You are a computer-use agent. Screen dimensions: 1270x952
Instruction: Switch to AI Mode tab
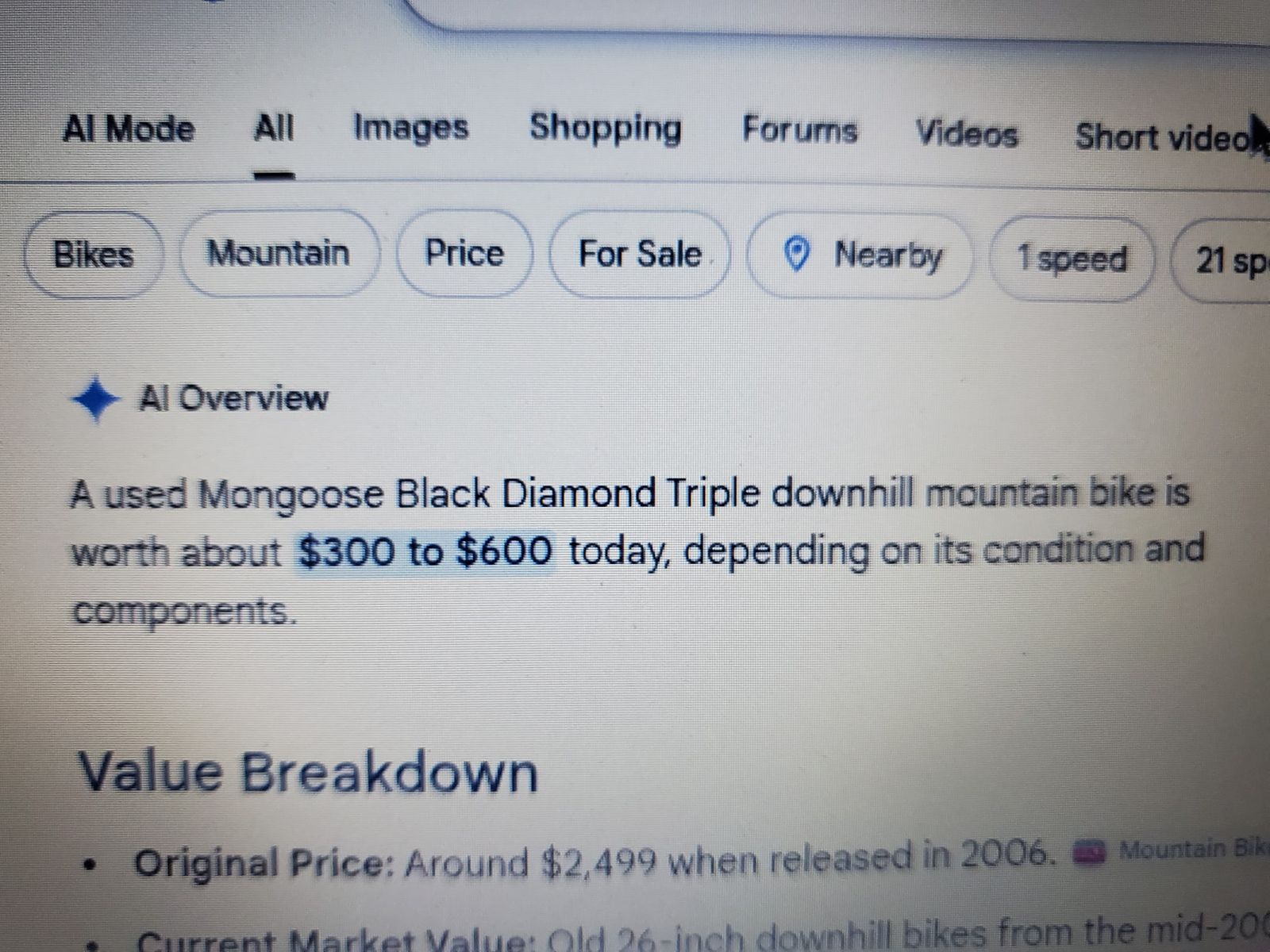pos(129,129)
